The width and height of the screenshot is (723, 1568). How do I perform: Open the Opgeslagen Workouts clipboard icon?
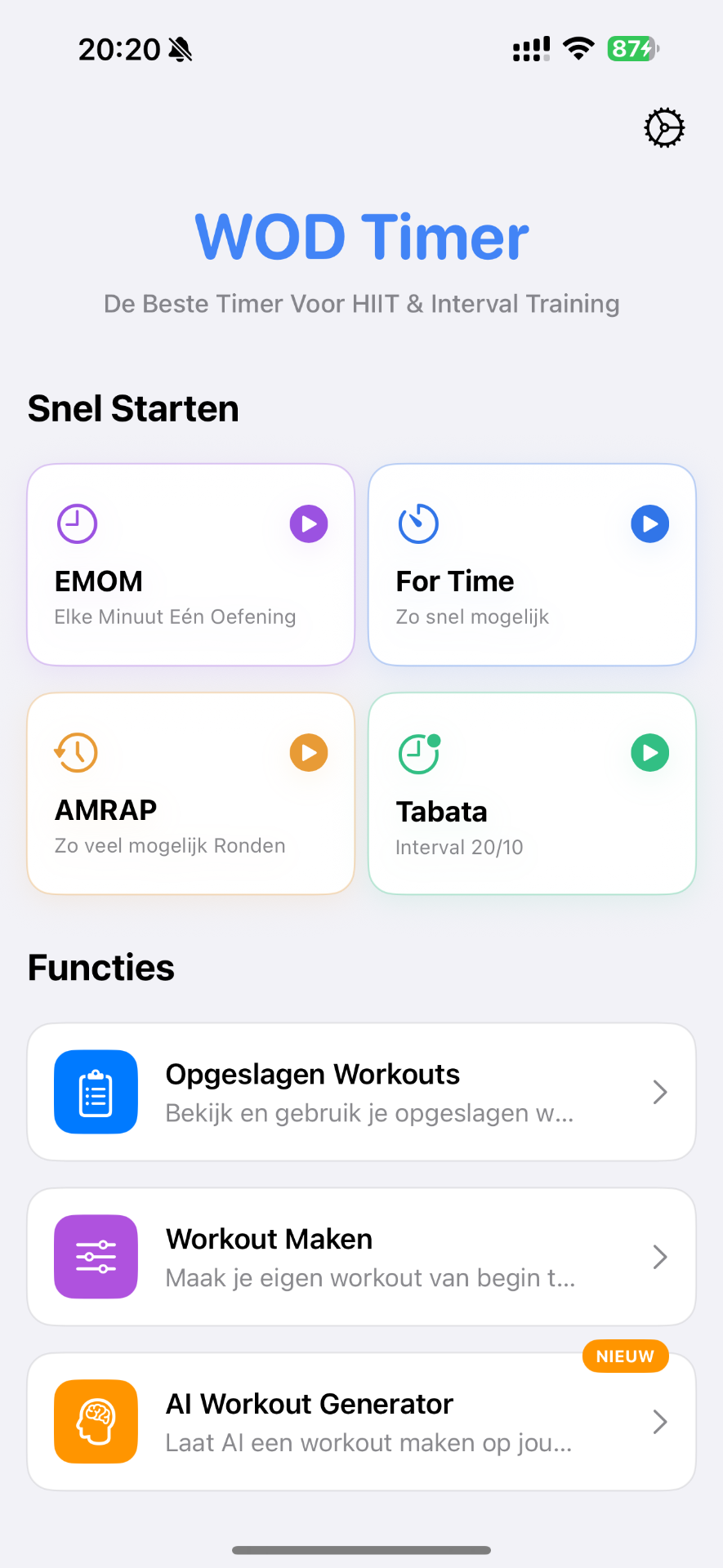96,1092
